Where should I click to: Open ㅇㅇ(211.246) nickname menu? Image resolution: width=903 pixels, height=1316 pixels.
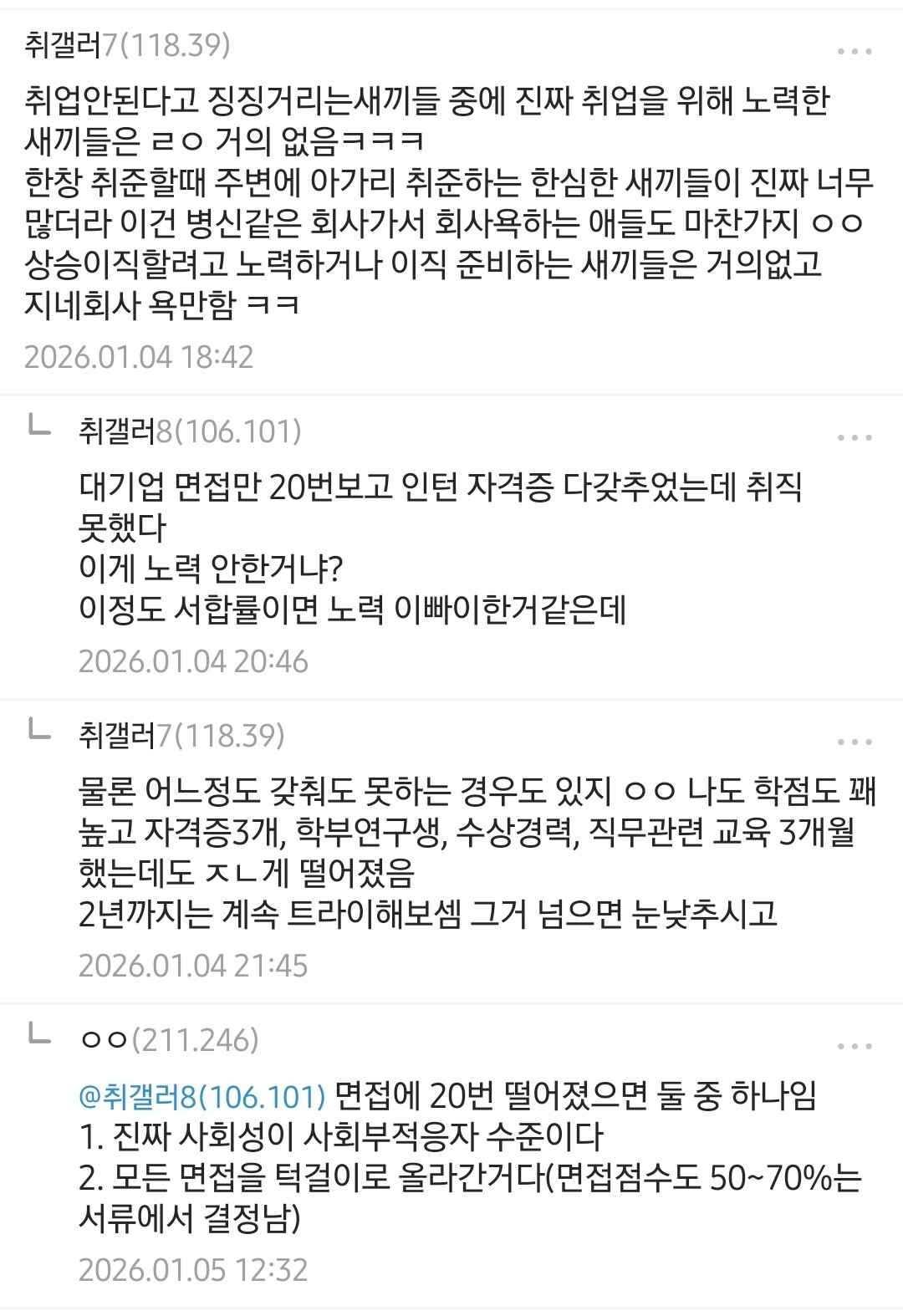(169, 1040)
